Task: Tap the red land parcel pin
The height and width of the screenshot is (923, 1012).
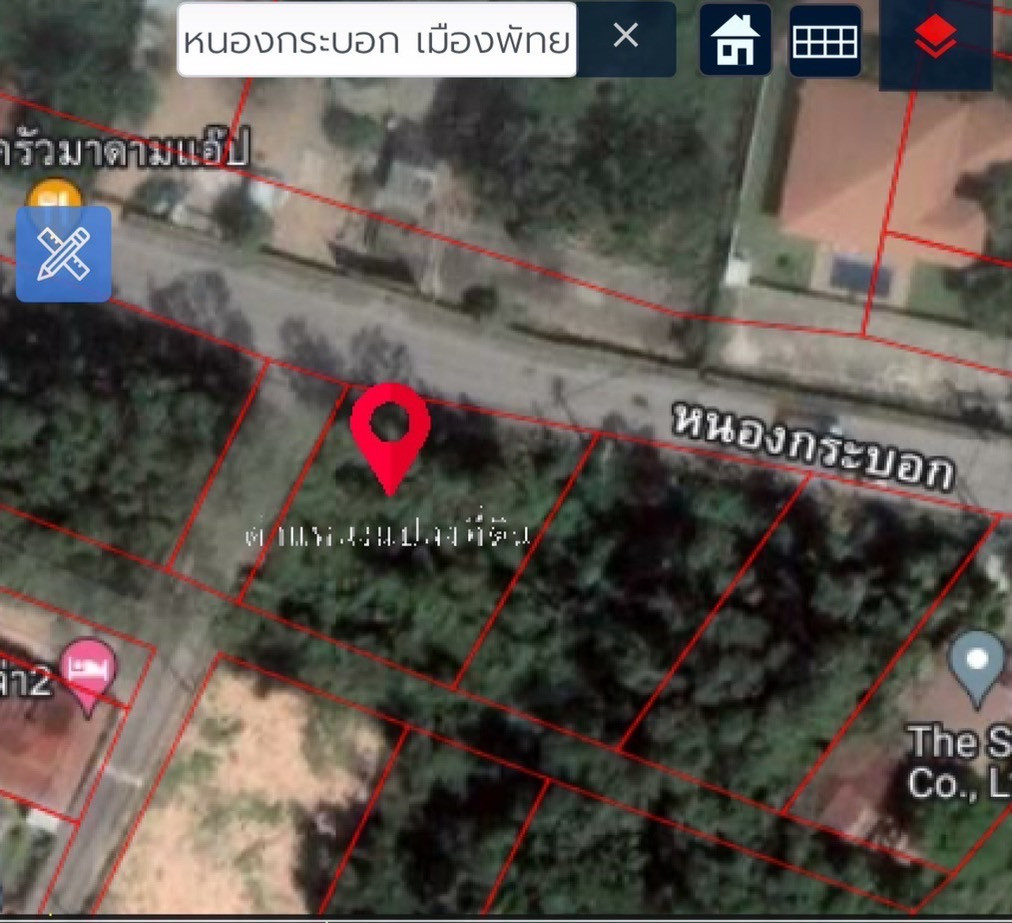Action: pyautogui.click(x=390, y=432)
